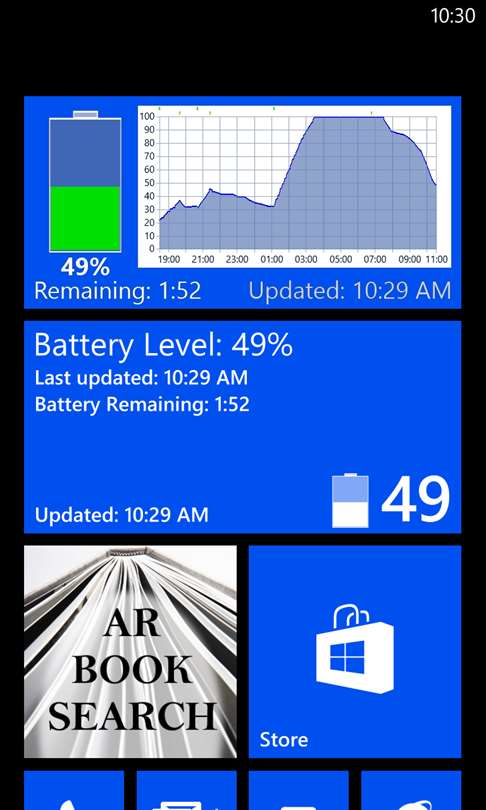486x810 pixels.
Task: Launch the AR Book Search tile
Action: 130,651
